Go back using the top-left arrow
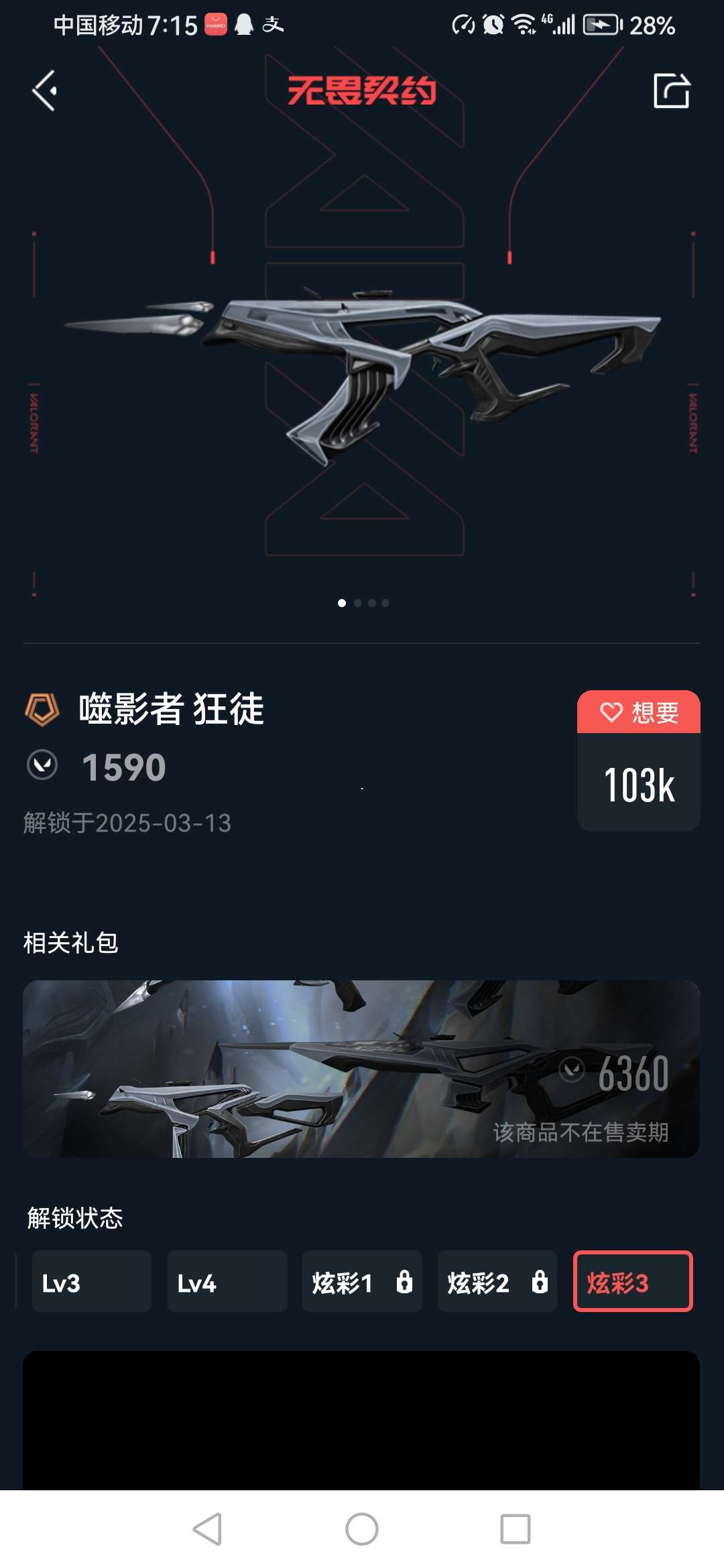Viewport: 724px width, 1568px height. coord(45,90)
